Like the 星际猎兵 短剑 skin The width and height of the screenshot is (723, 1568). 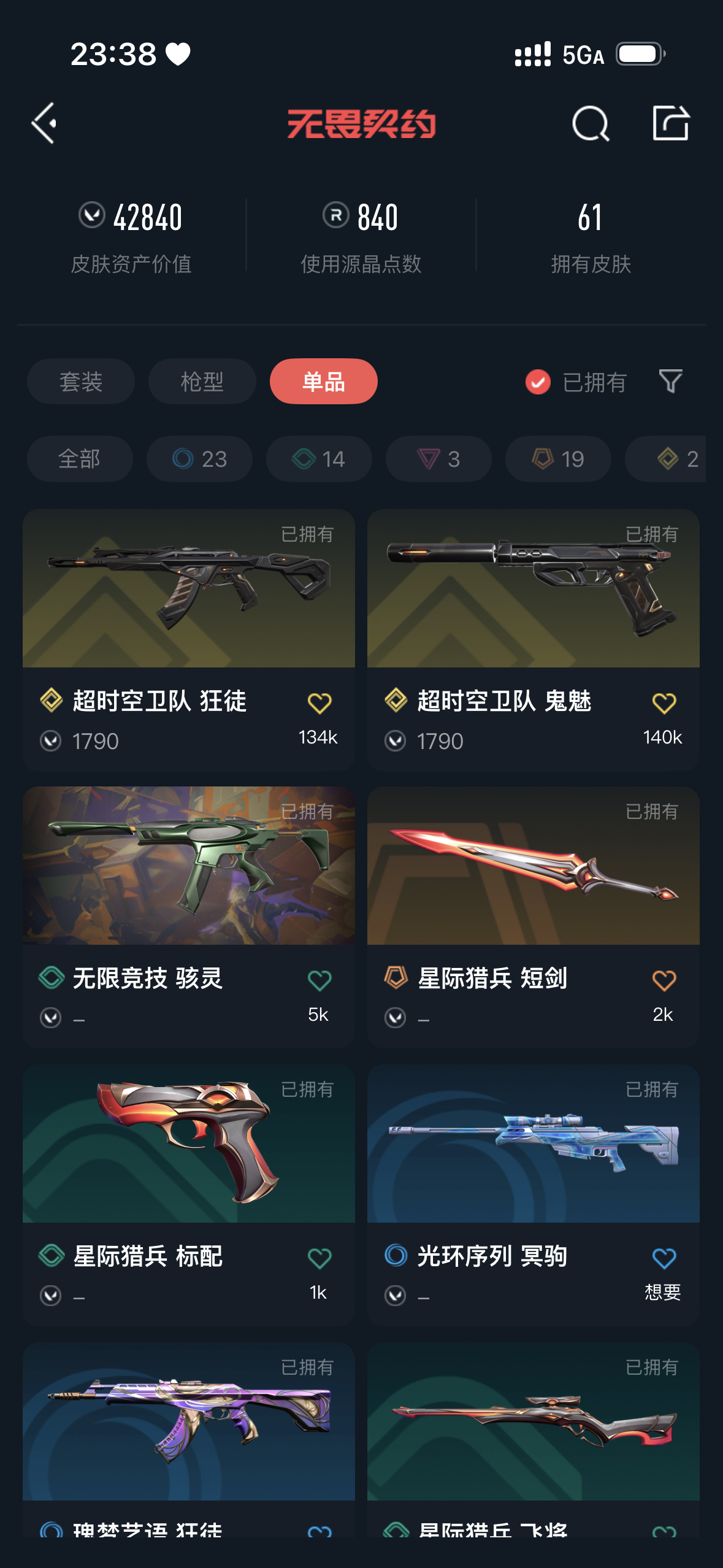point(664,980)
